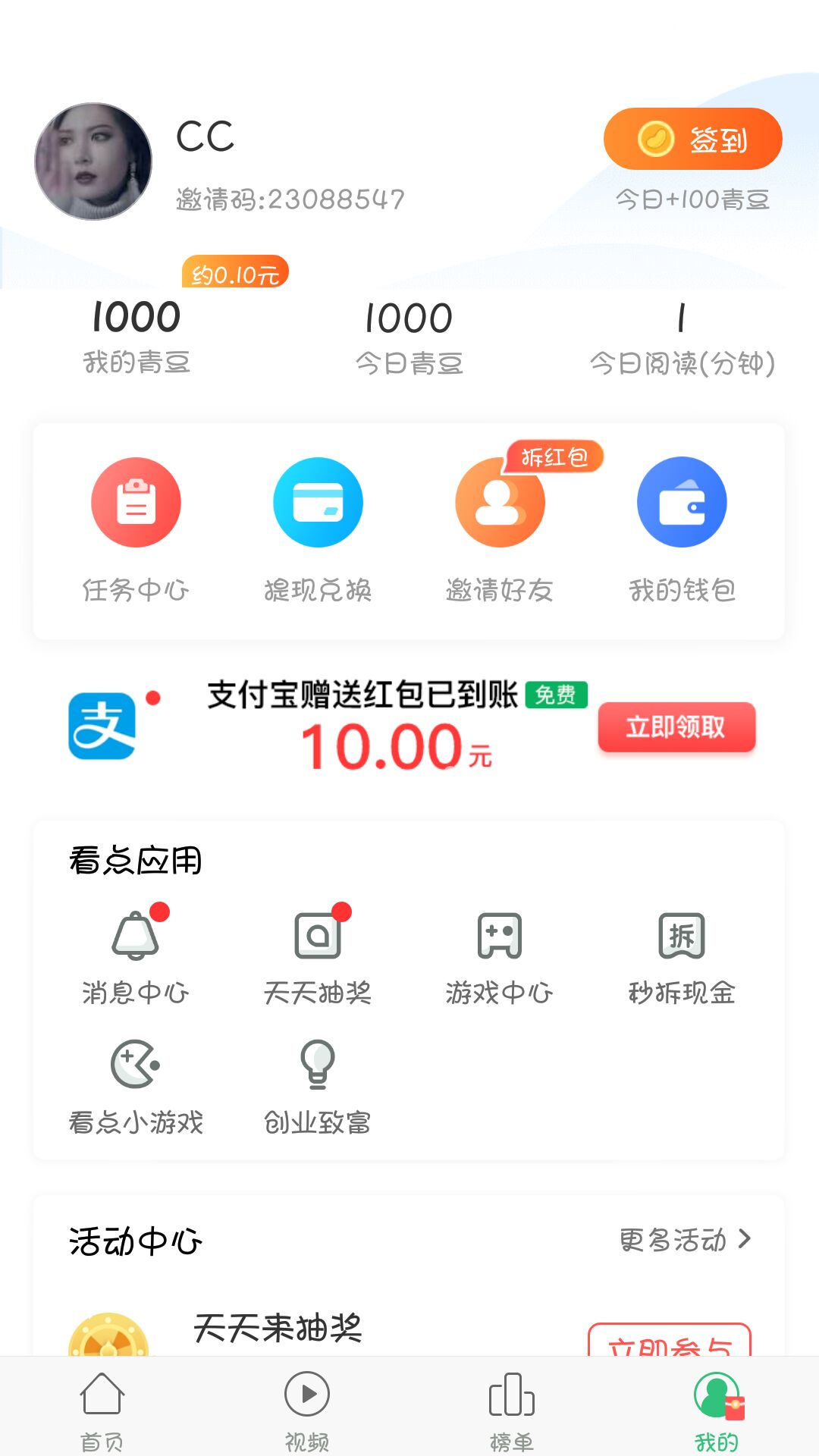819x1456 pixels.
Task: Select the 天天抽奖 lottery icon
Action: pyautogui.click(x=318, y=937)
